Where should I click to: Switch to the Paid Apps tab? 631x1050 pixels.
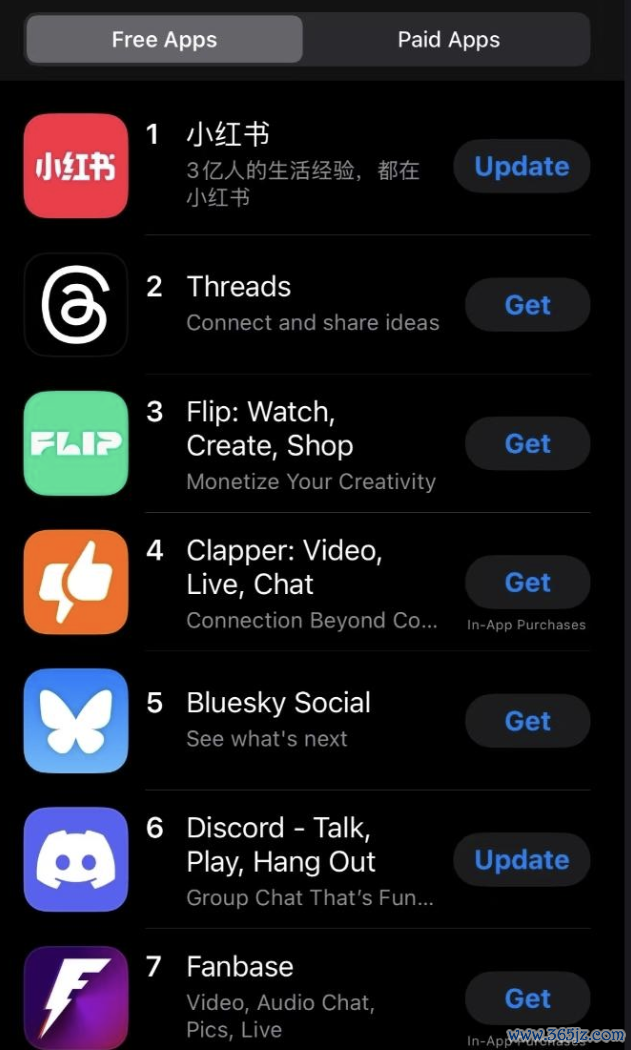pyautogui.click(x=448, y=40)
